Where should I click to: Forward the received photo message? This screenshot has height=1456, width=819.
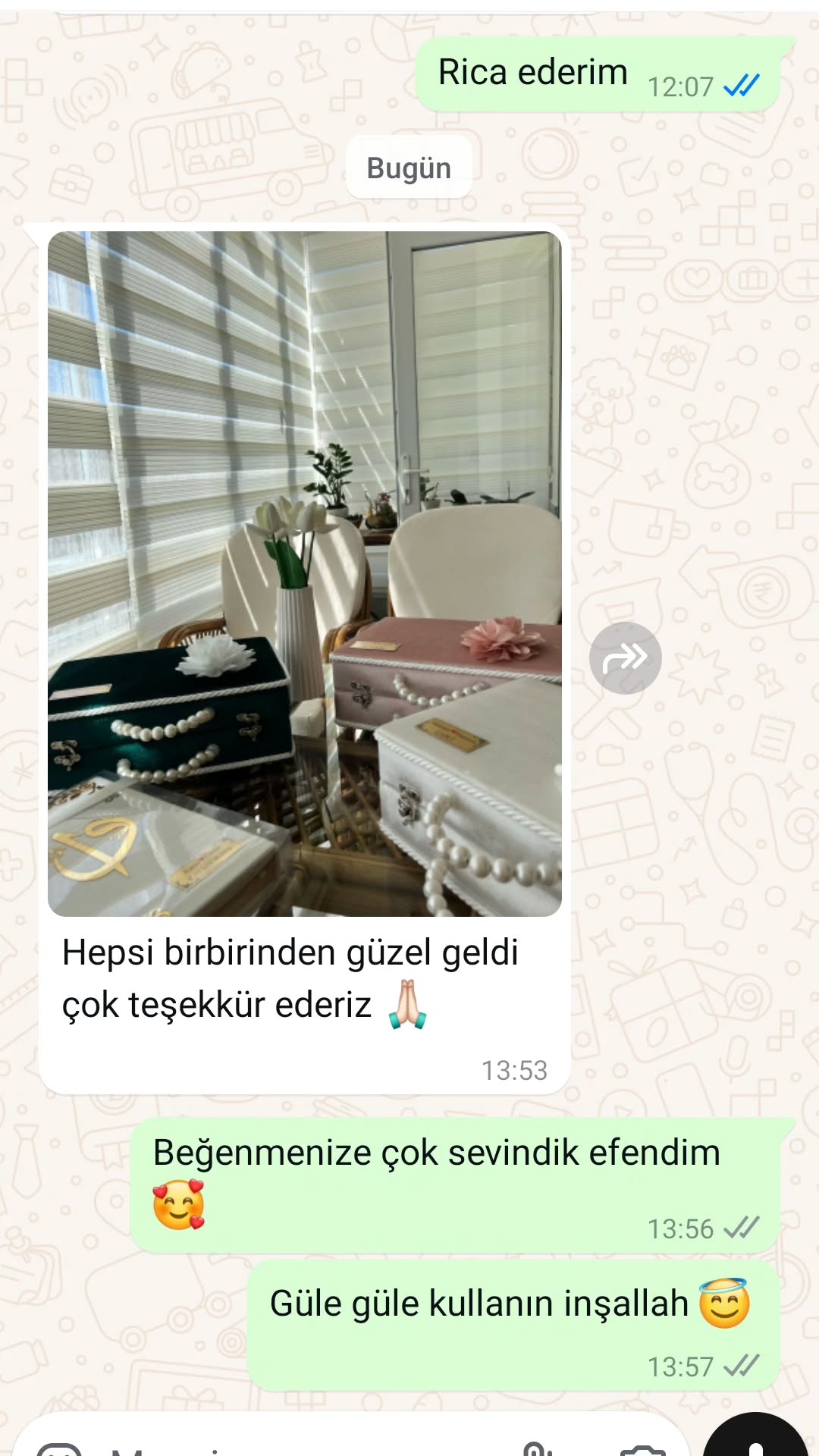(625, 658)
